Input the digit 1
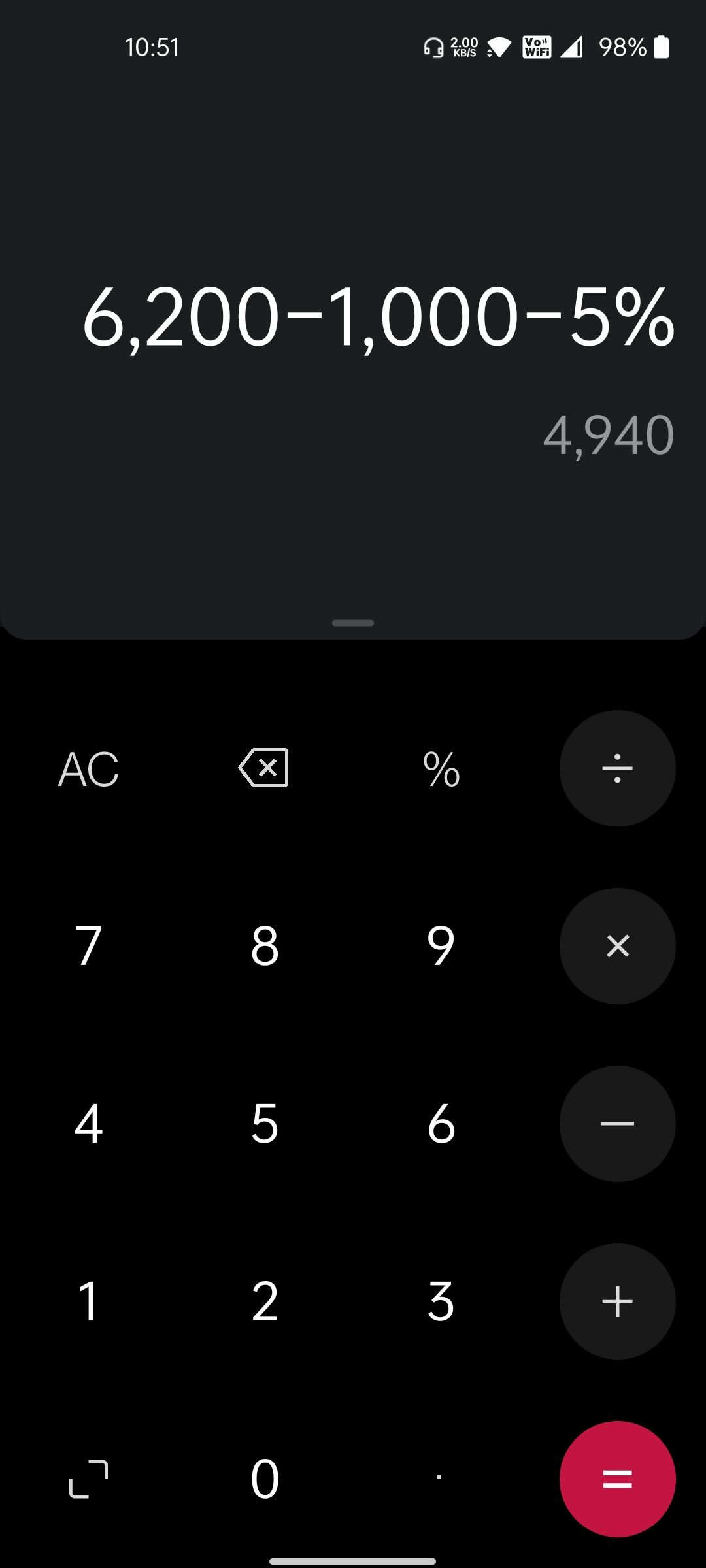This screenshot has height=1568, width=706. click(88, 1301)
